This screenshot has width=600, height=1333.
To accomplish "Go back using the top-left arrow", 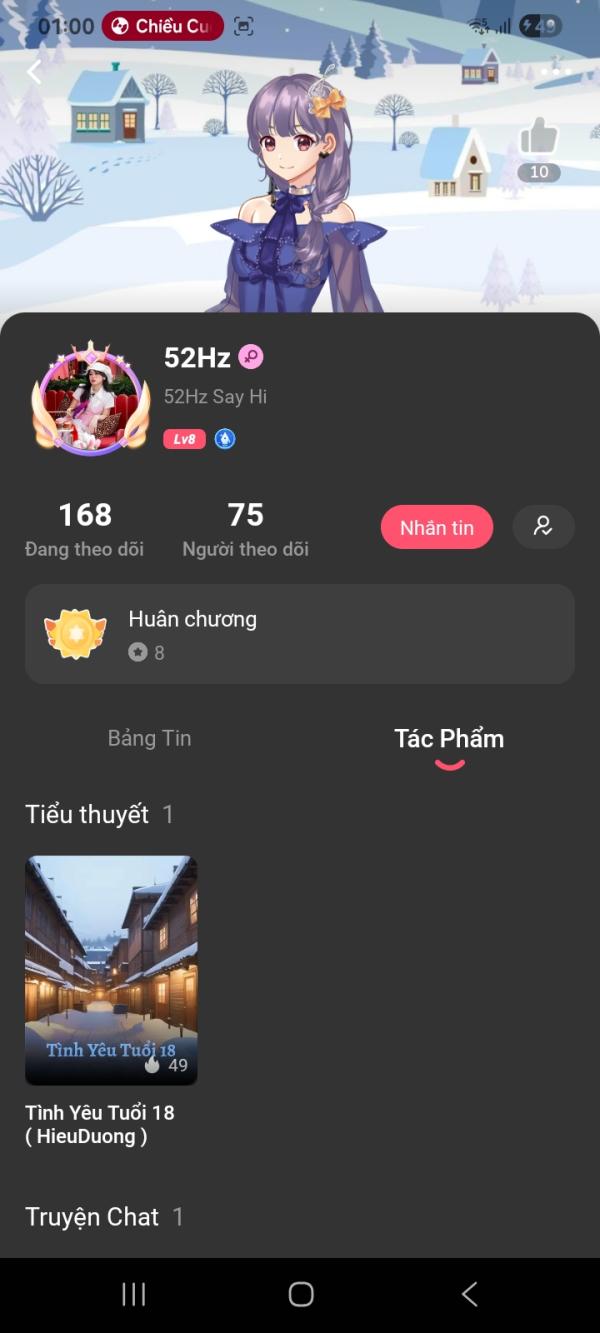I will [x=35, y=72].
